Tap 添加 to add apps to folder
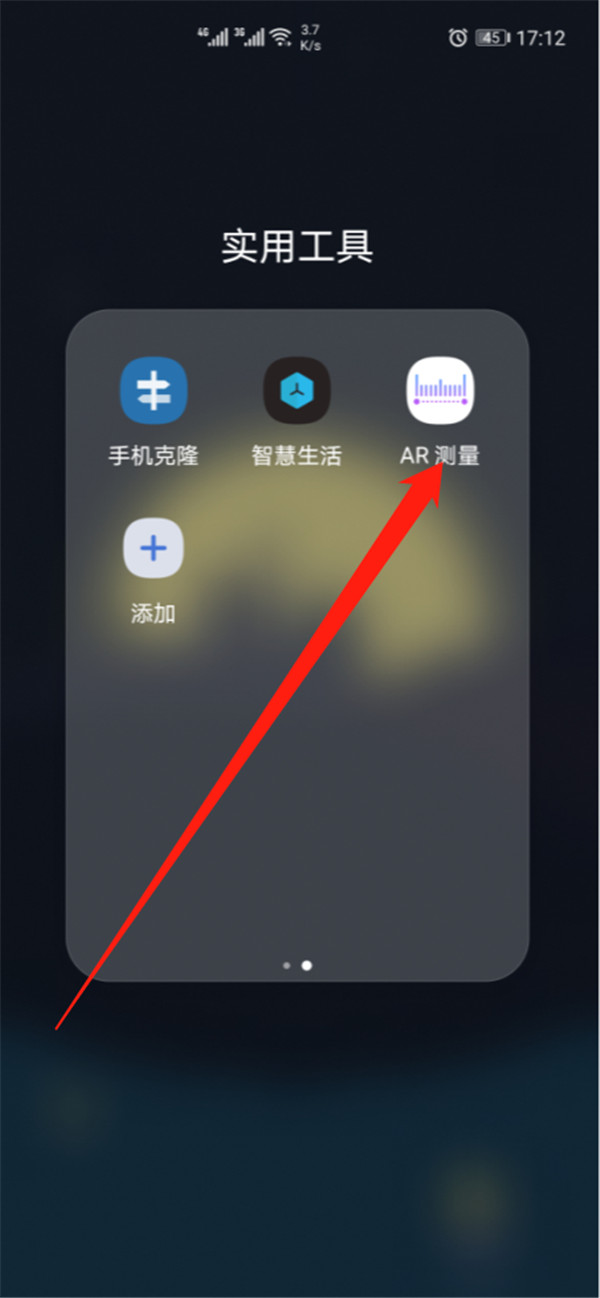Screen dimensions: 600x1298 153,548
